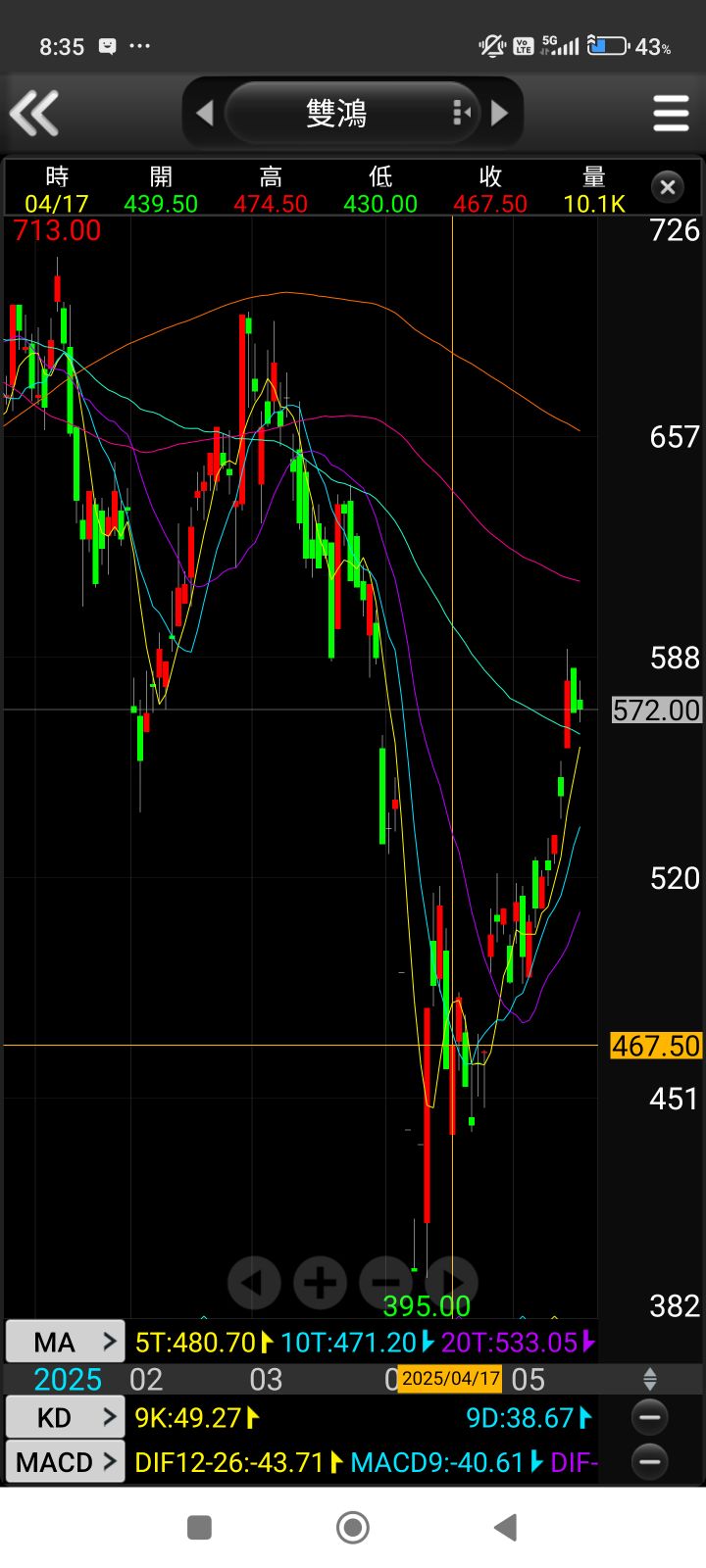Go to the system home screen

pyautogui.click(x=353, y=1527)
